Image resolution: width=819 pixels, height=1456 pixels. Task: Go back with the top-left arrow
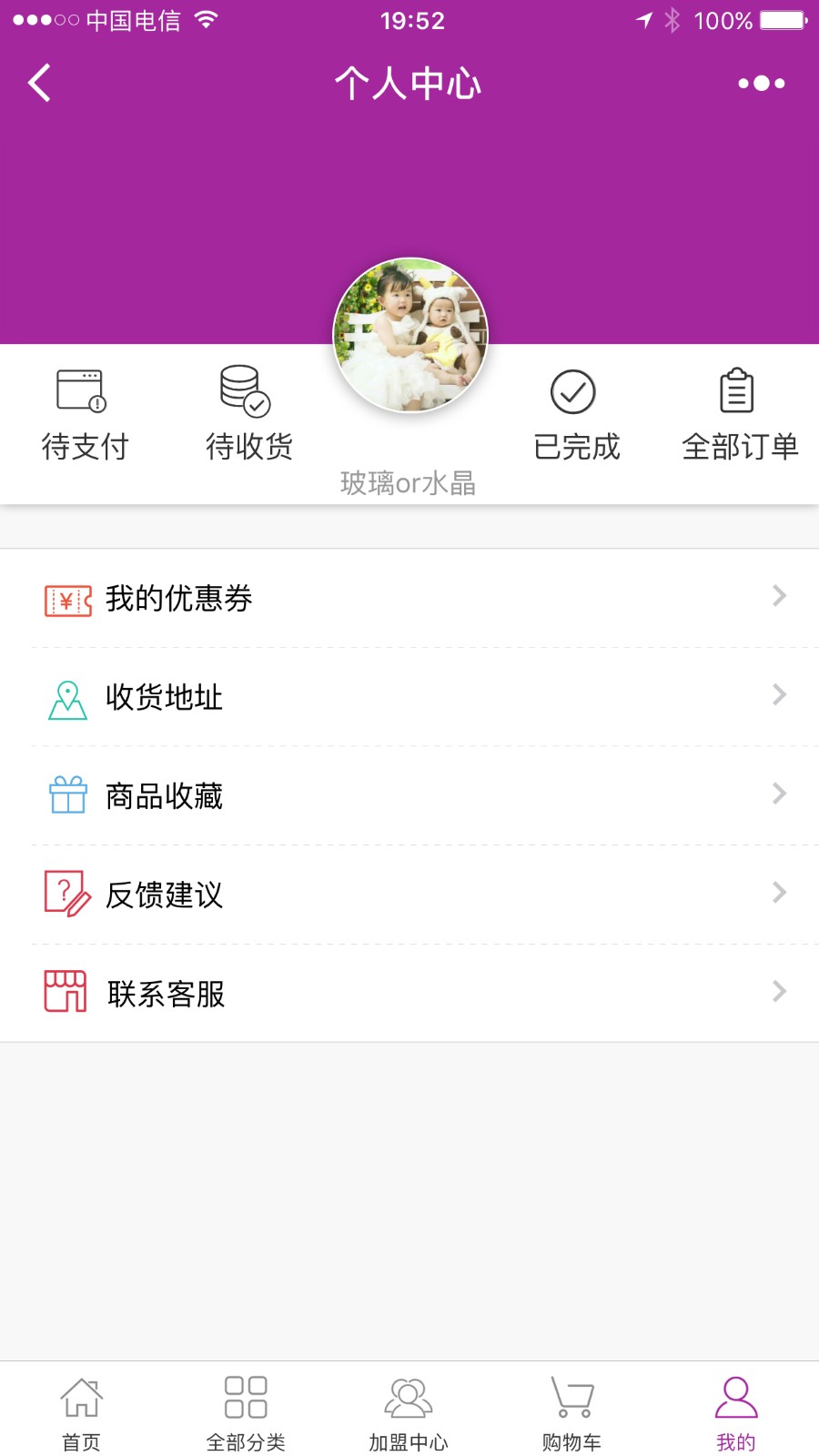[39, 83]
